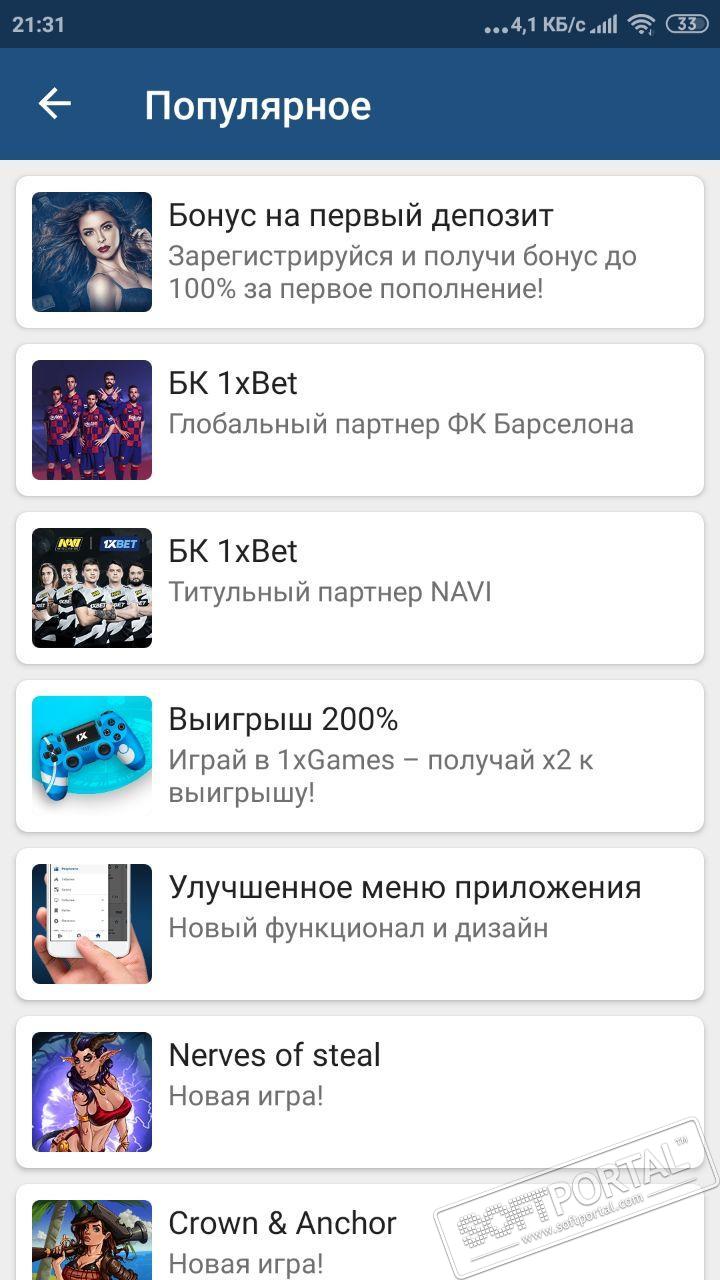Screen dimensions: 720x1280
Task: View Улучшенное меню приложения card
Action: pyautogui.click(x=360, y=924)
